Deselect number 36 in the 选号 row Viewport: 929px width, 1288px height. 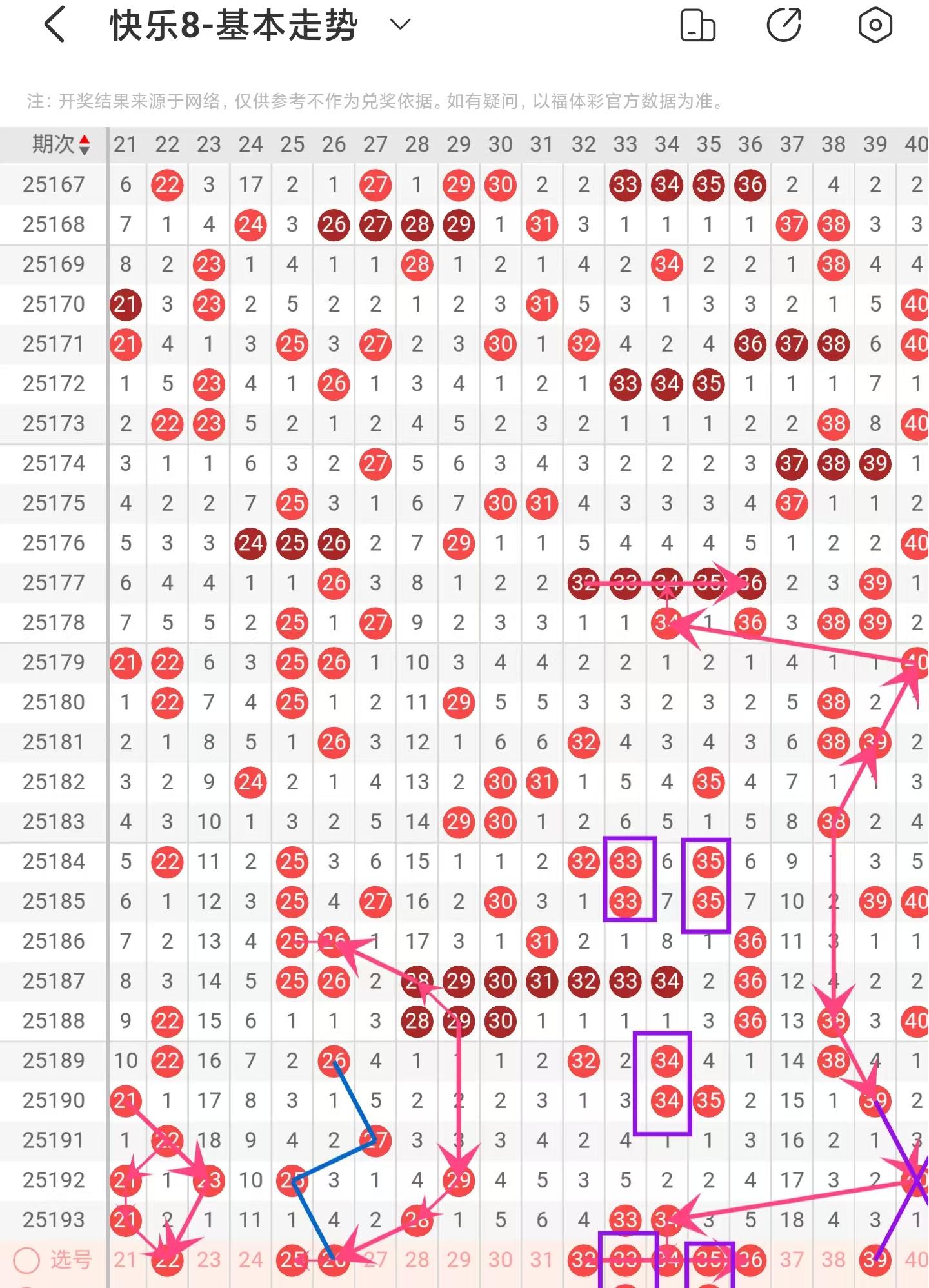pos(750,1260)
